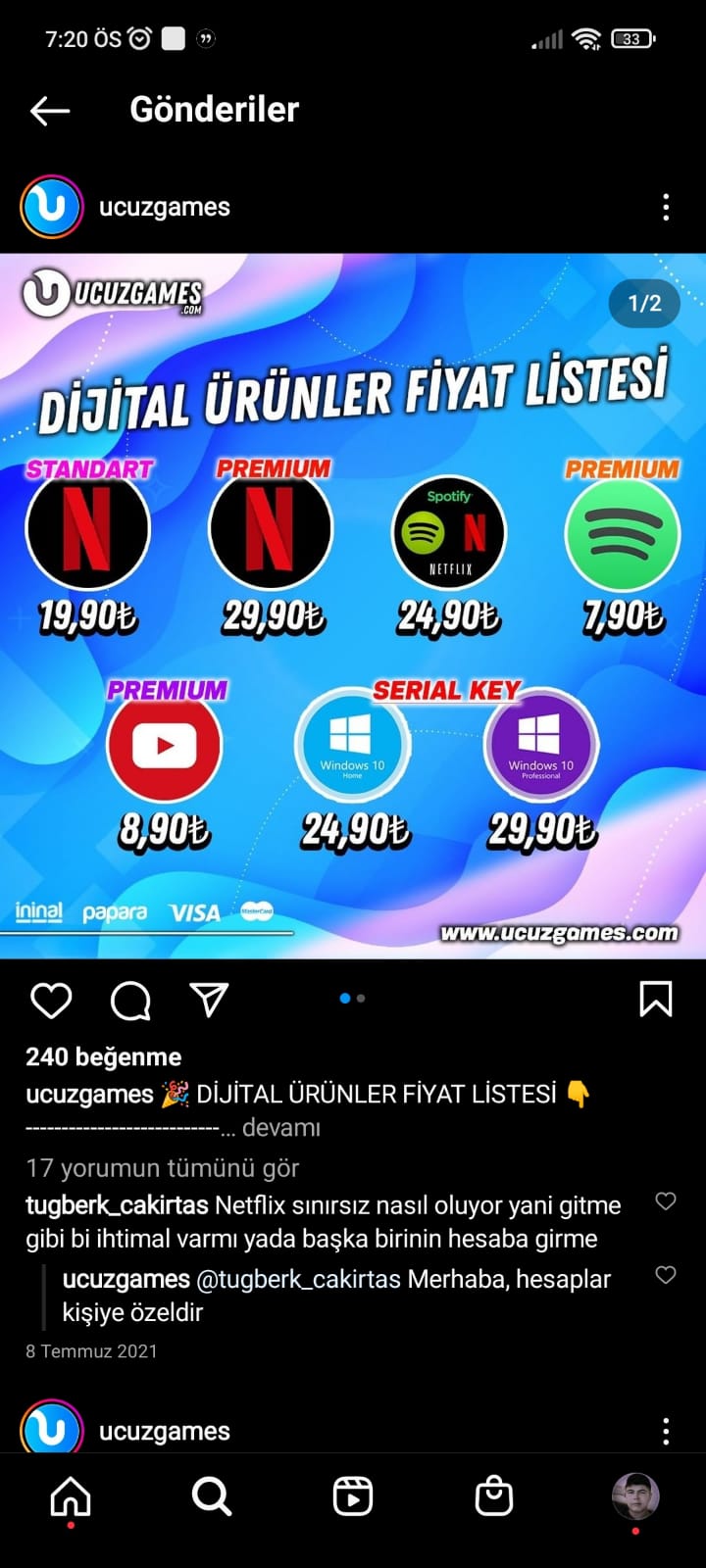Share the post with the paper plane icon

[209, 1000]
